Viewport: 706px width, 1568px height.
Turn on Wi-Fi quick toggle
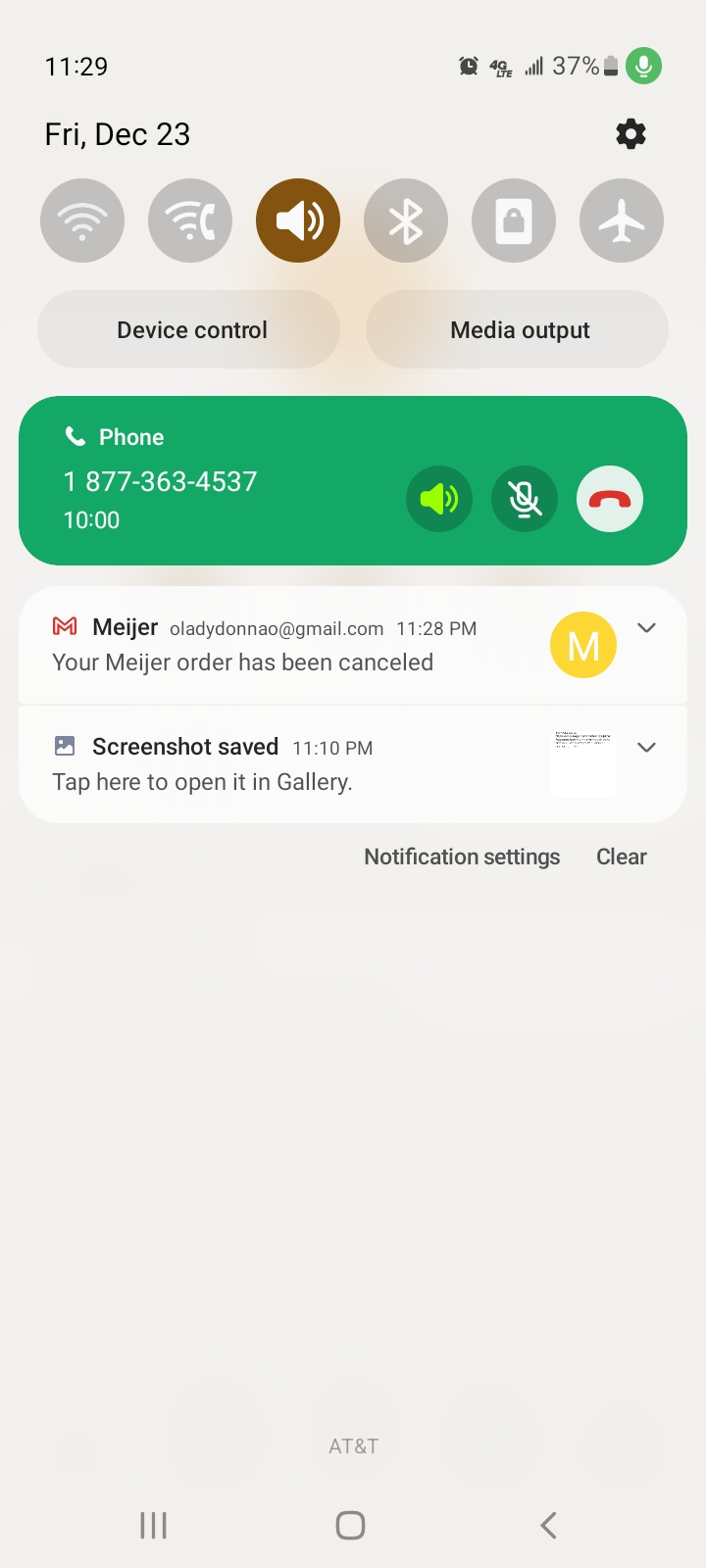click(x=82, y=220)
